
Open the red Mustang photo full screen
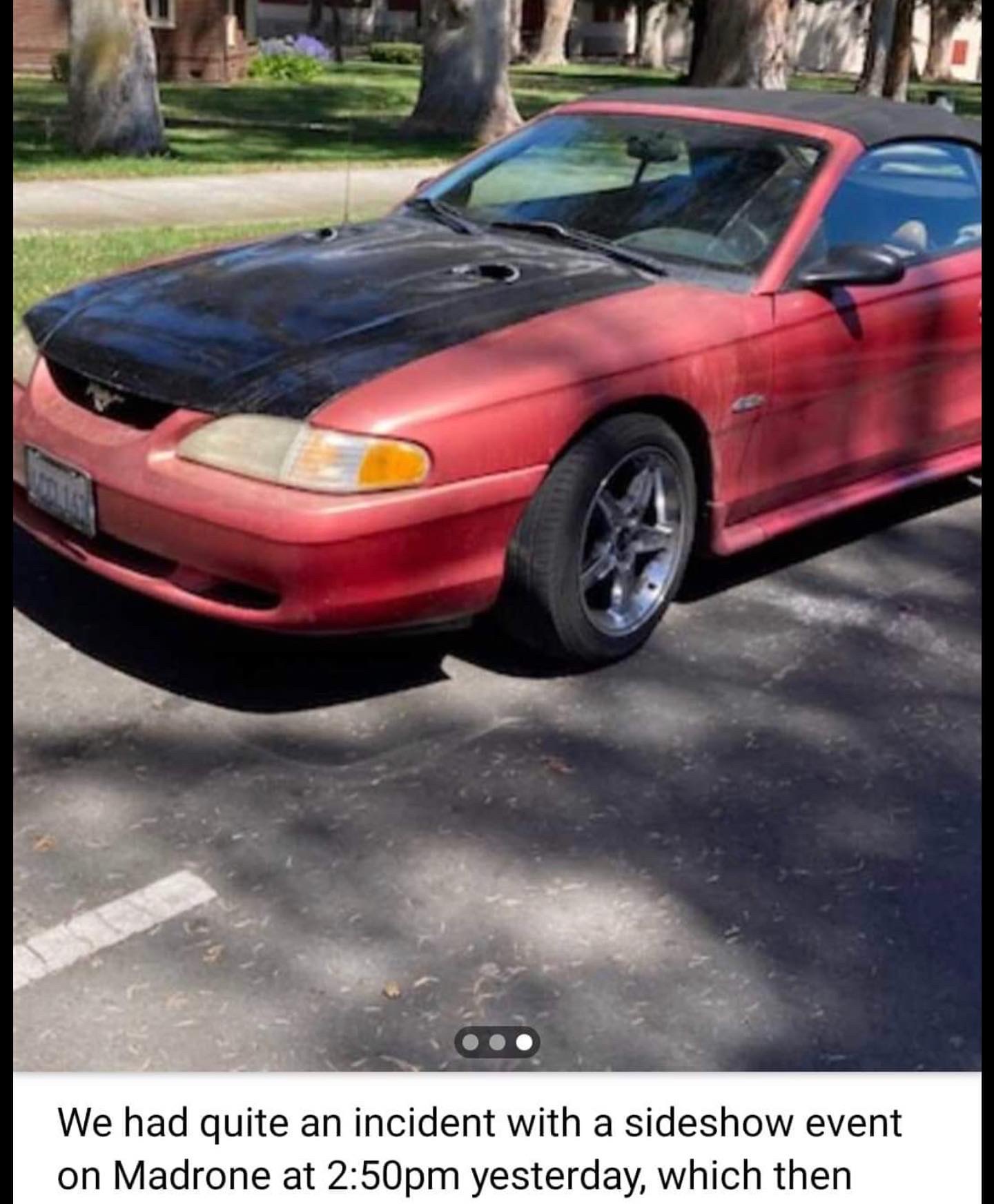pyautogui.click(x=497, y=483)
